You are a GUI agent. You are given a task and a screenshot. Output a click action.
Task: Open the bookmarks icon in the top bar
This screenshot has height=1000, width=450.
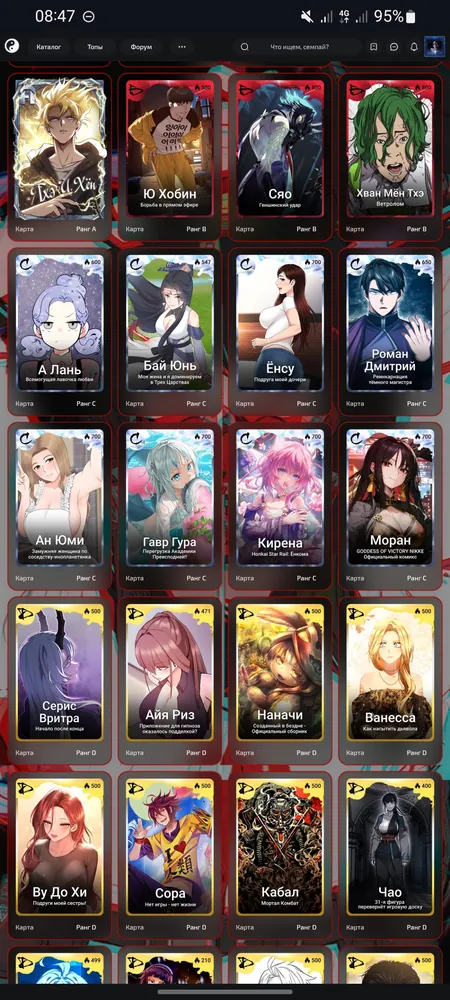[374, 47]
